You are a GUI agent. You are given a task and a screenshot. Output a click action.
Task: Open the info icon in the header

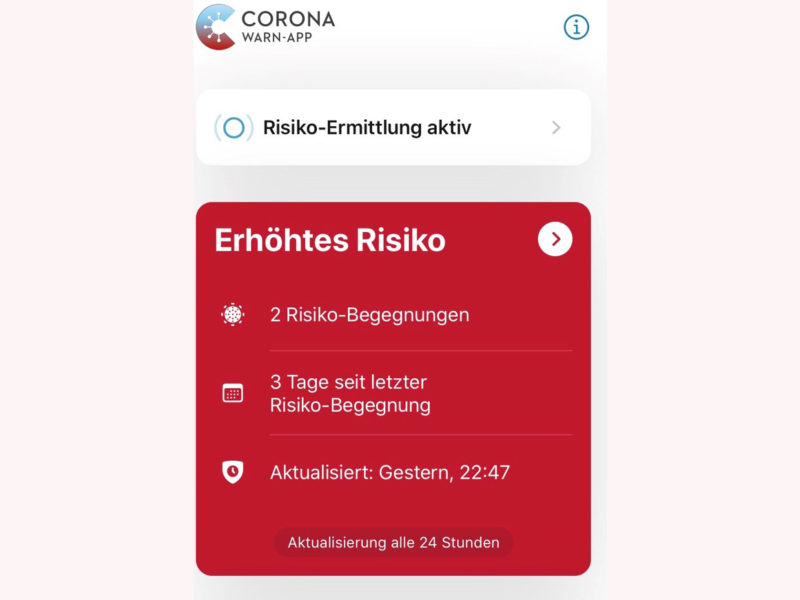click(576, 27)
